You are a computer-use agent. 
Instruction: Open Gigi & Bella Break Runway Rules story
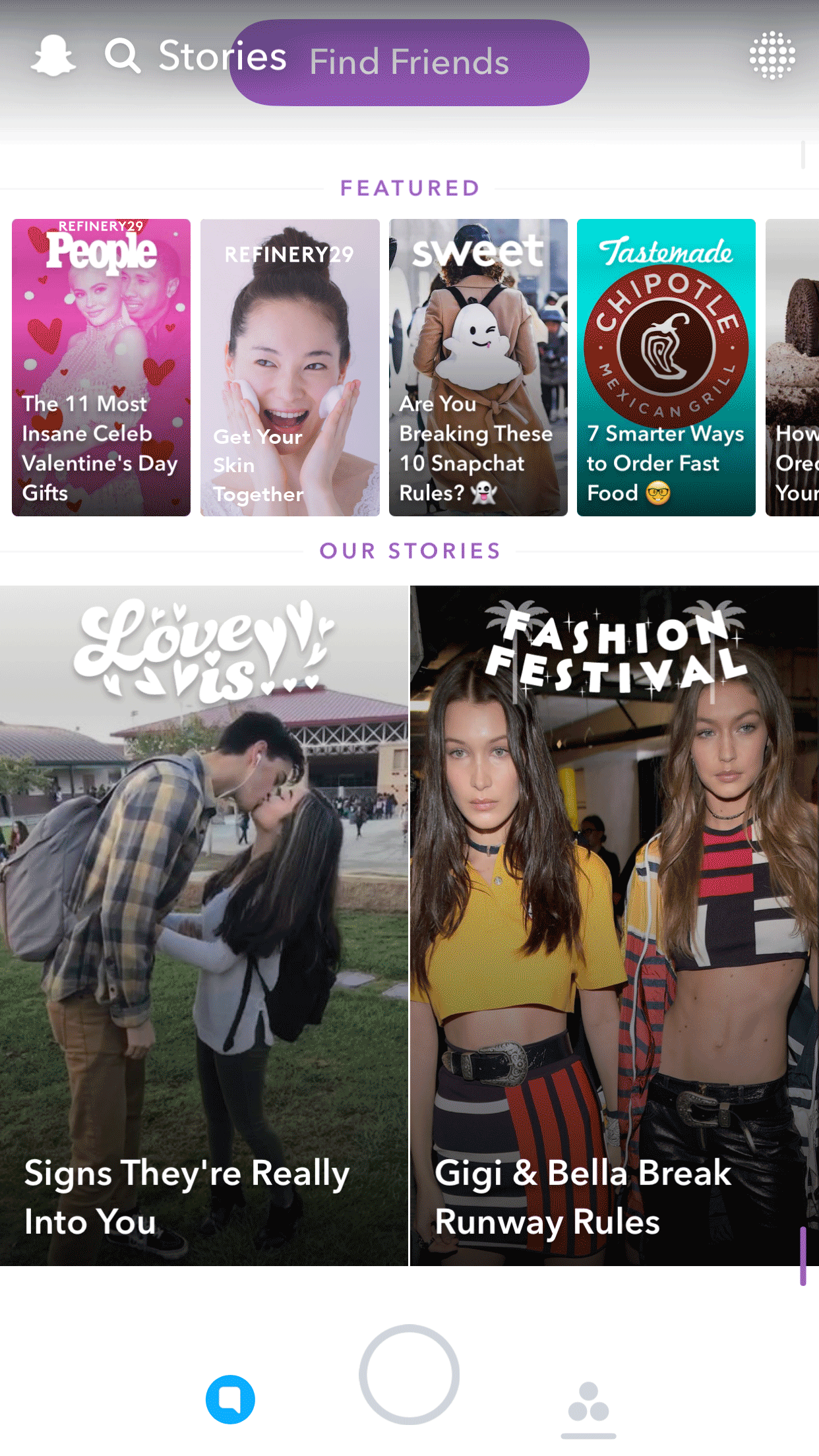pyautogui.click(x=614, y=925)
